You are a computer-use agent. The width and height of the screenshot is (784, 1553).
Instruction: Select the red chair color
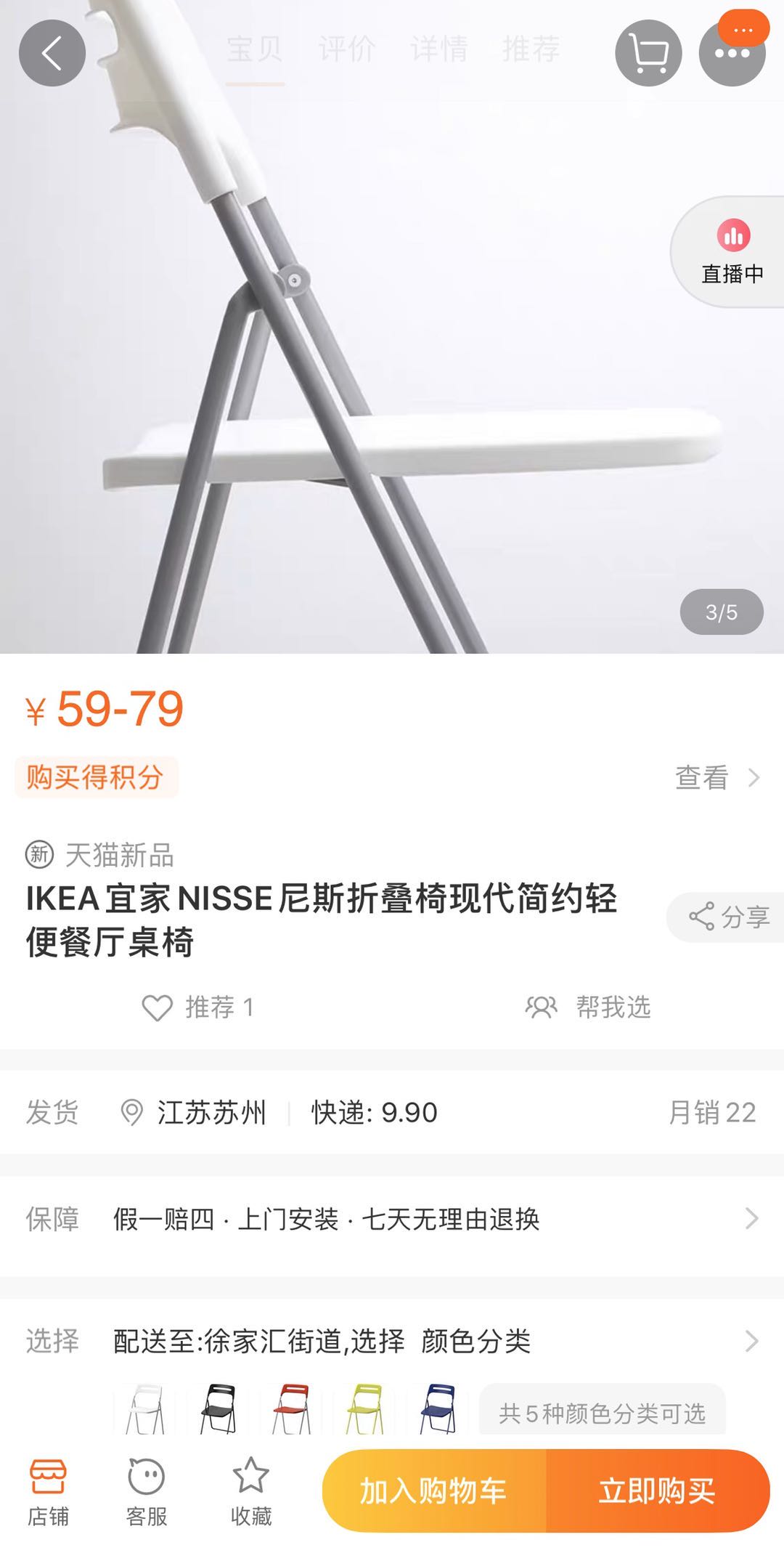click(x=291, y=1409)
